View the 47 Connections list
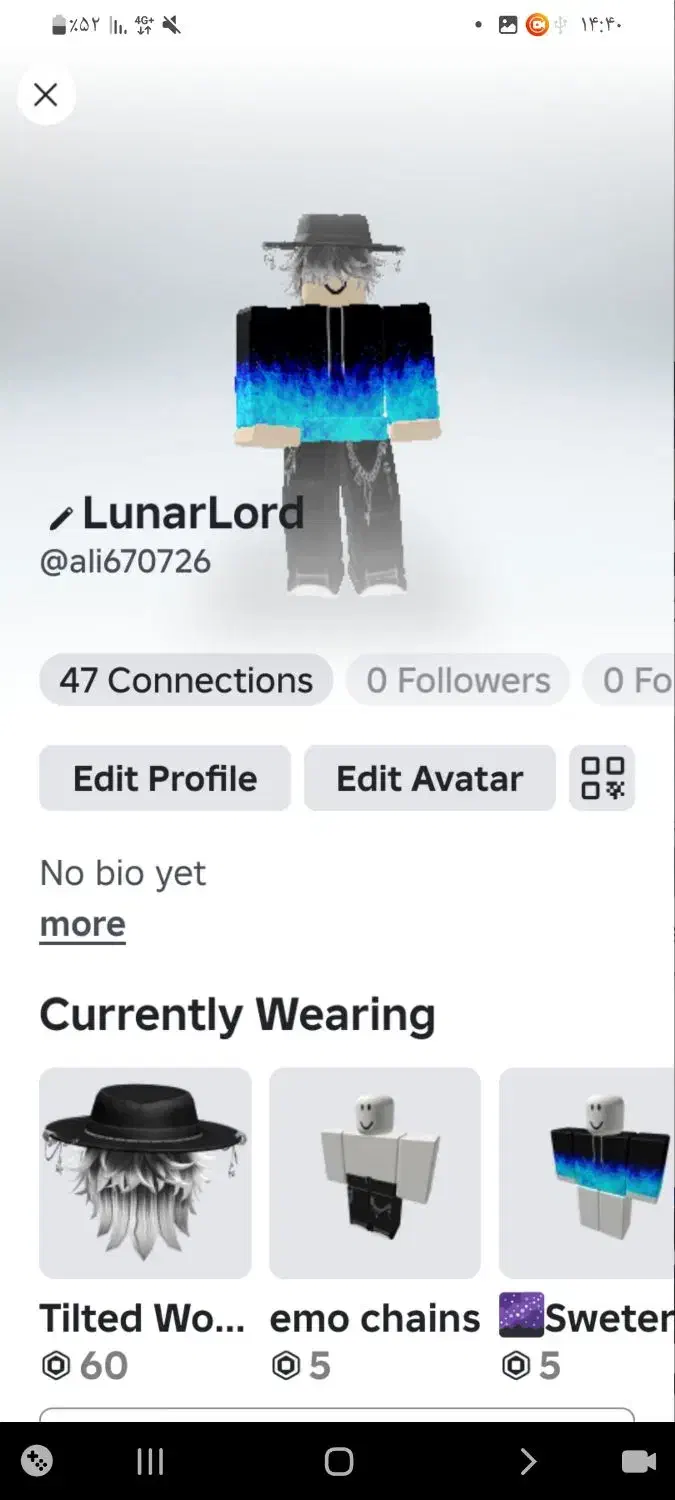 coord(186,681)
